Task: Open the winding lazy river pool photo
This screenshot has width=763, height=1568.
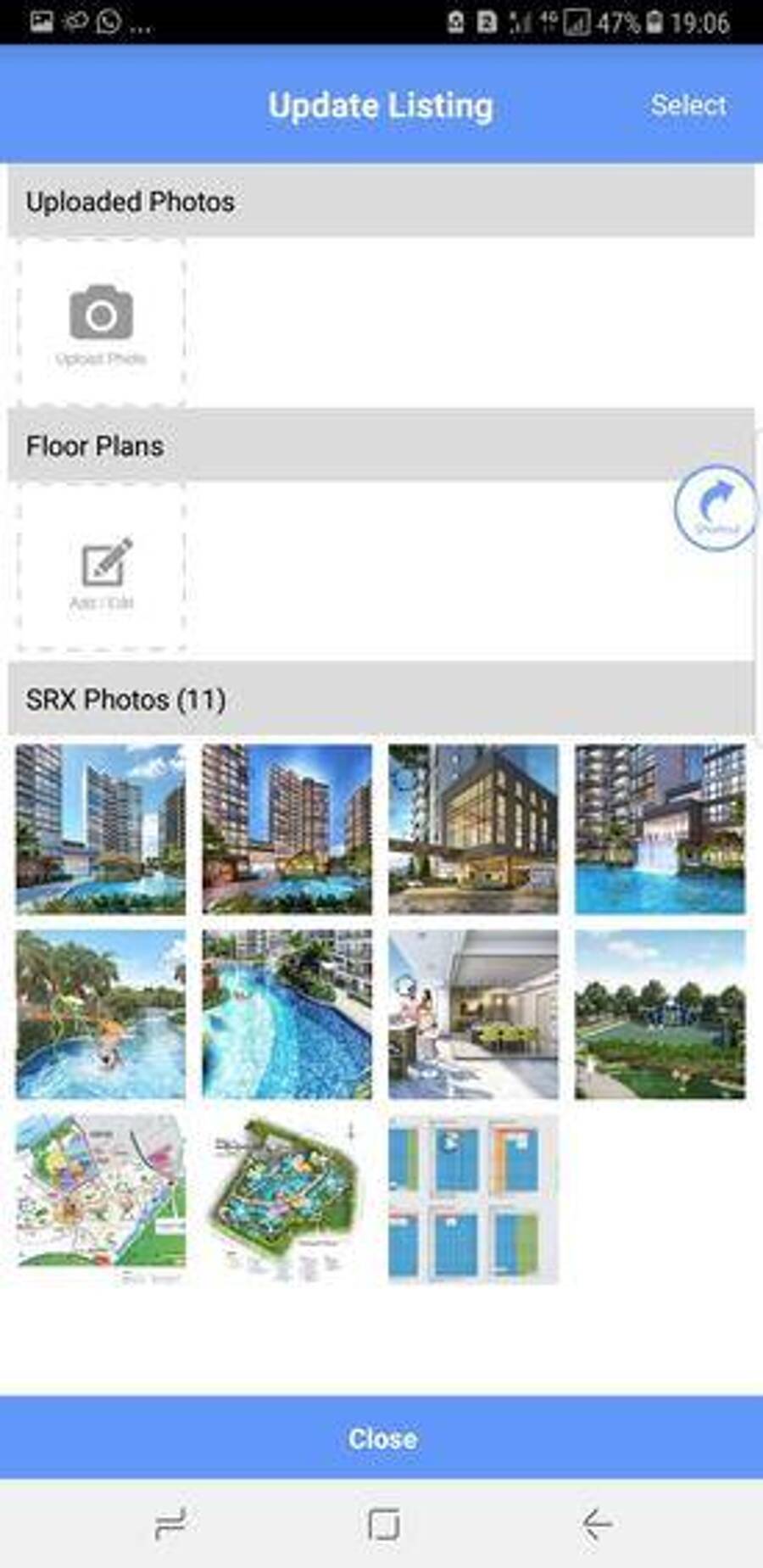Action: click(287, 1014)
